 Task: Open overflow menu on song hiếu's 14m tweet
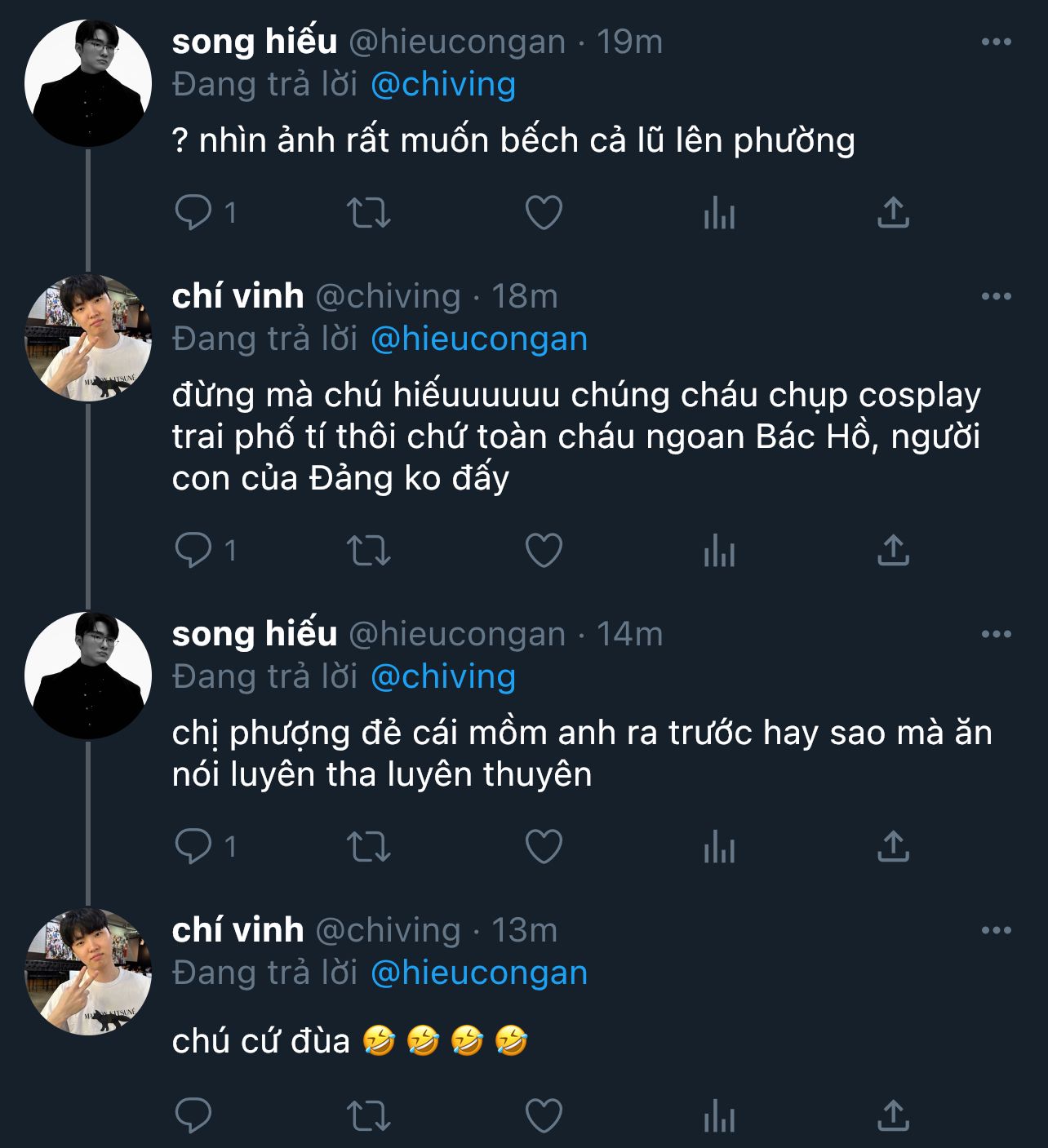[996, 634]
